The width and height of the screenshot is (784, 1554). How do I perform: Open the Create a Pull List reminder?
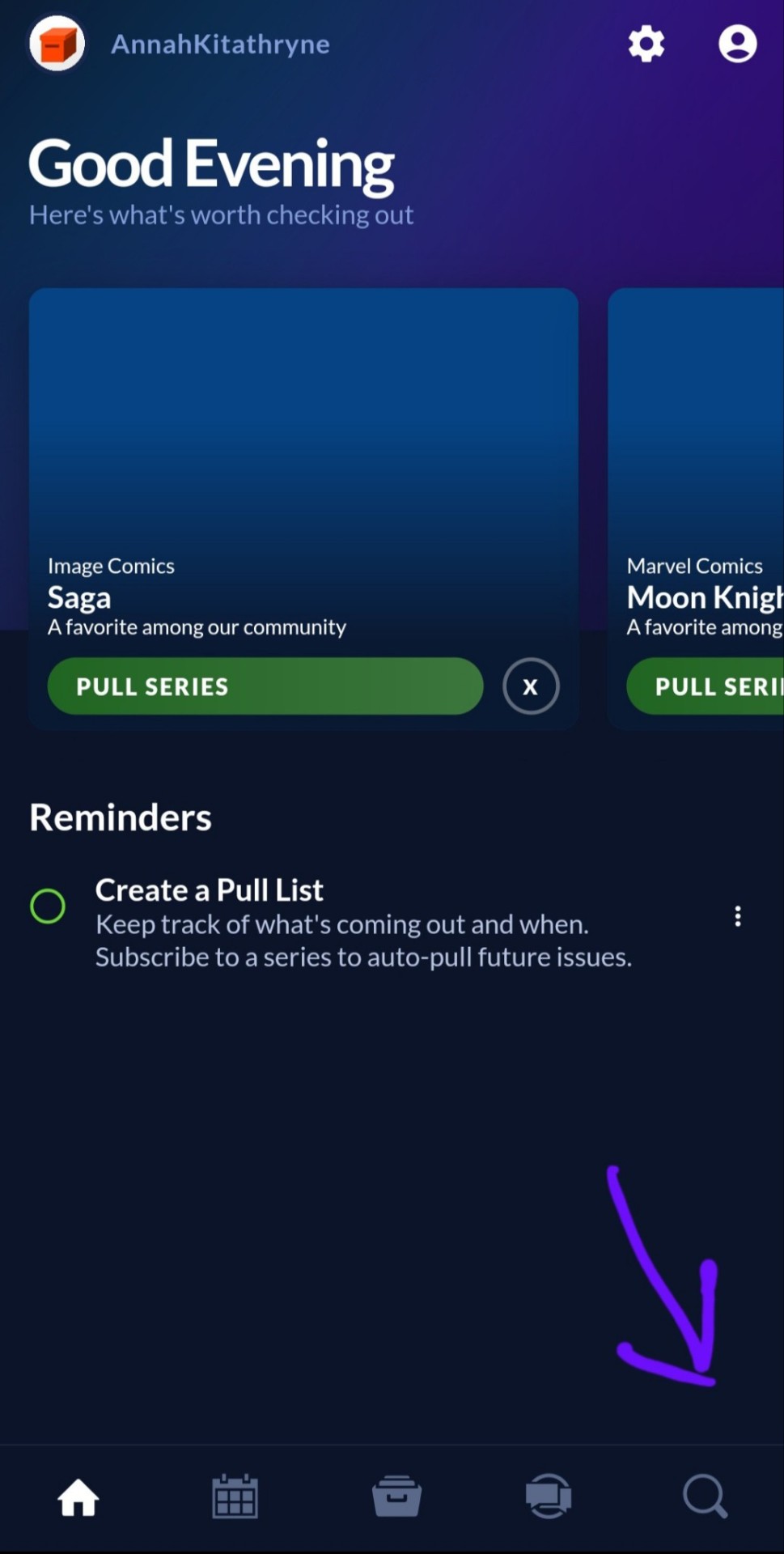[364, 923]
